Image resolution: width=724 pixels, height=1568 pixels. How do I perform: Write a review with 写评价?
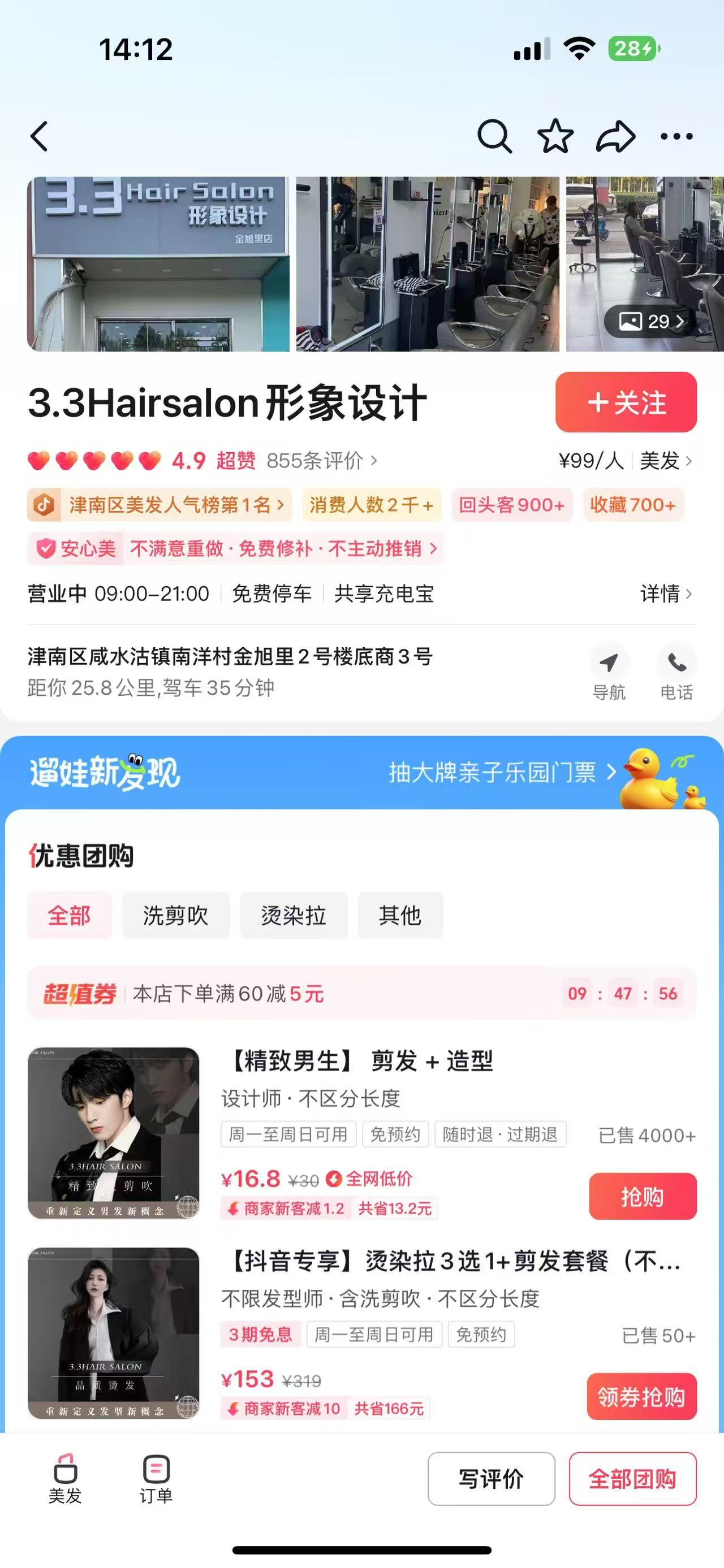click(491, 1479)
